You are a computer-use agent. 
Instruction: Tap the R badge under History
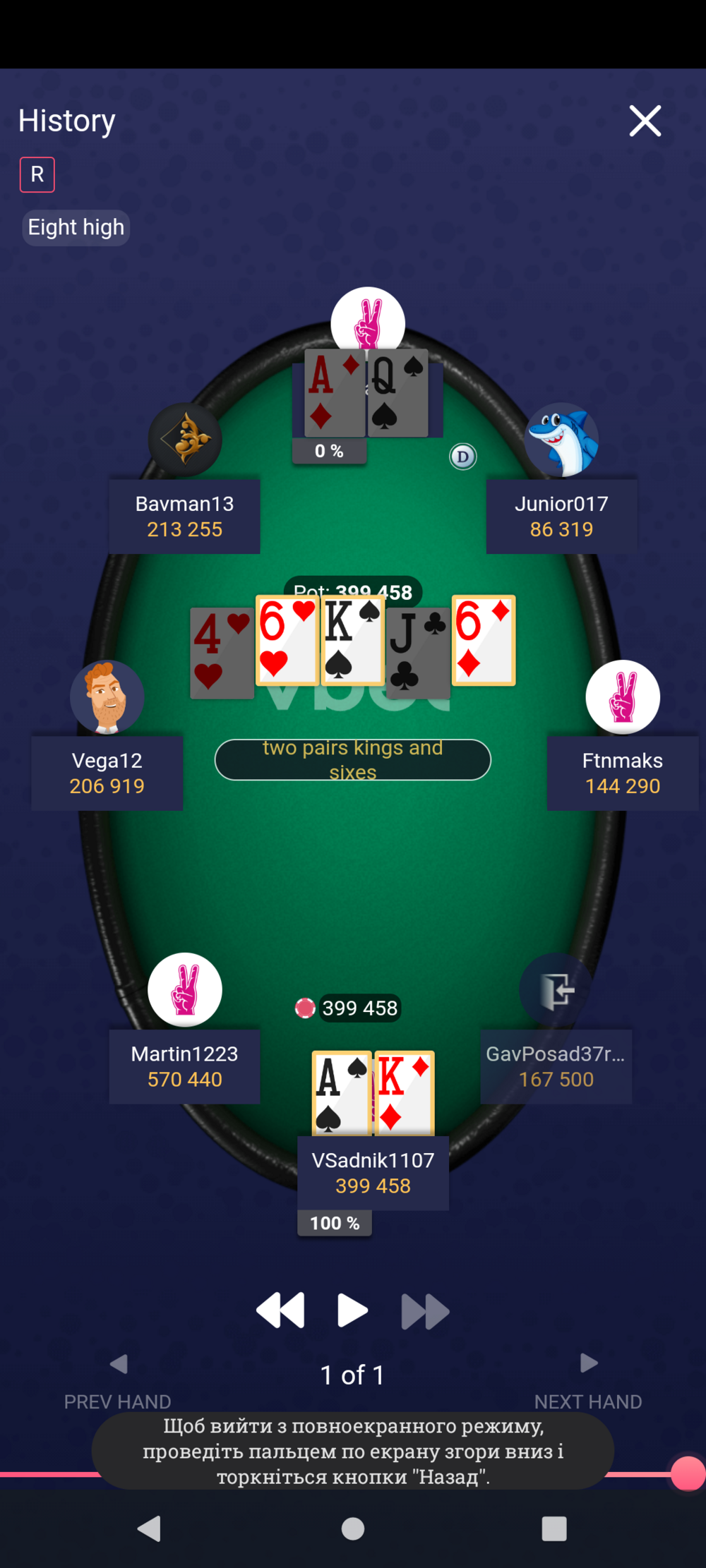[37, 174]
